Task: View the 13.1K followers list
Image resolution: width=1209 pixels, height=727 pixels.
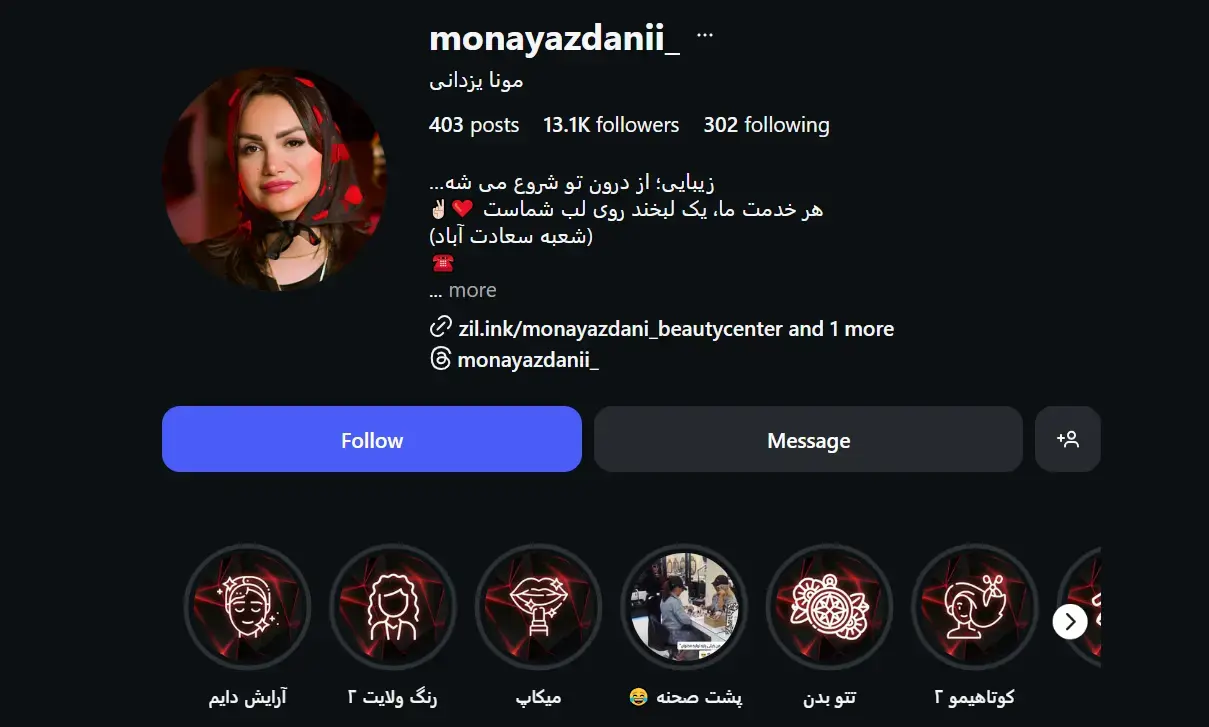Action: pyautogui.click(x=611, y=125)
